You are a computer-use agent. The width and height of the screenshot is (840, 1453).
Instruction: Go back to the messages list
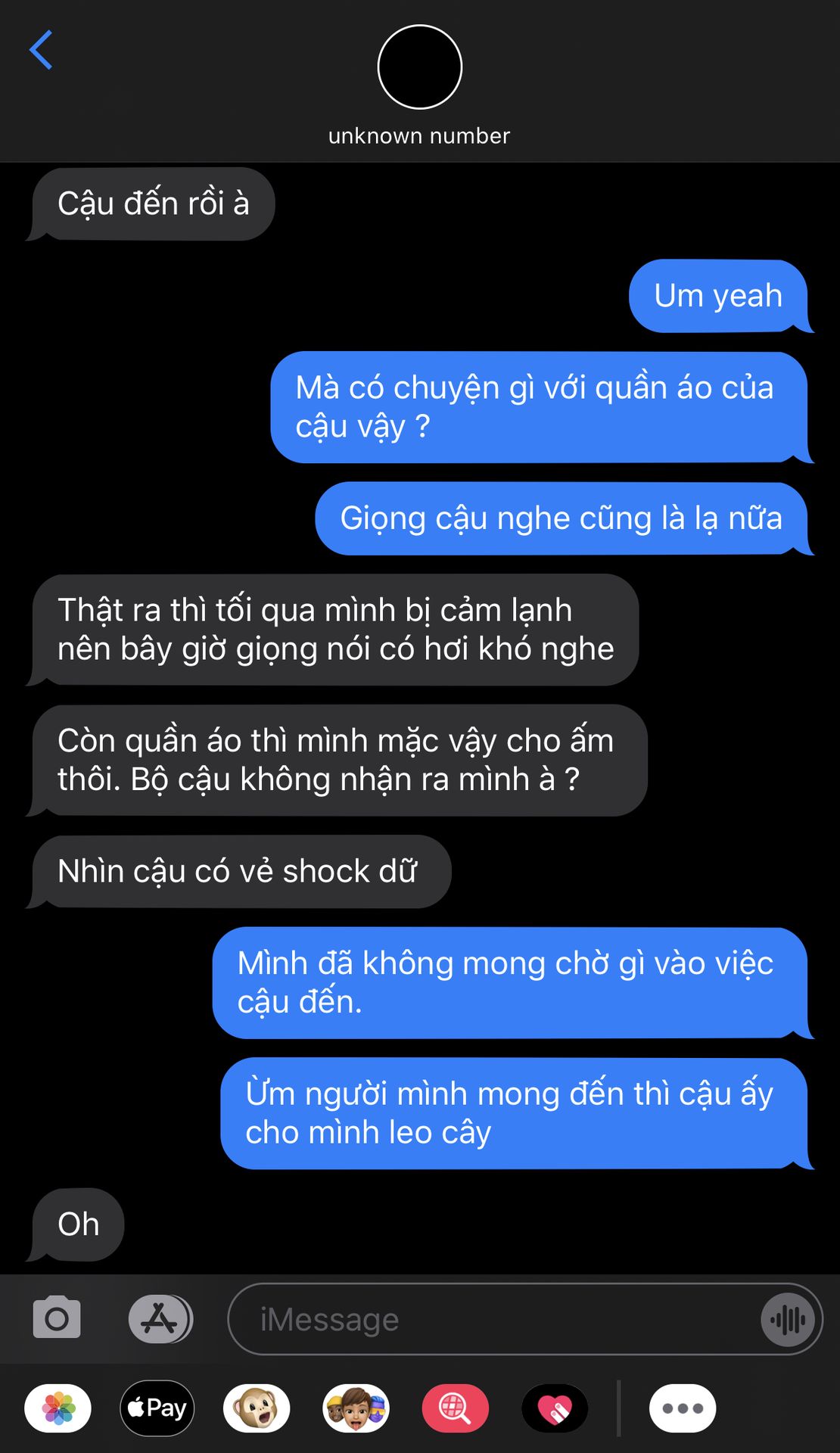[41, 50]
